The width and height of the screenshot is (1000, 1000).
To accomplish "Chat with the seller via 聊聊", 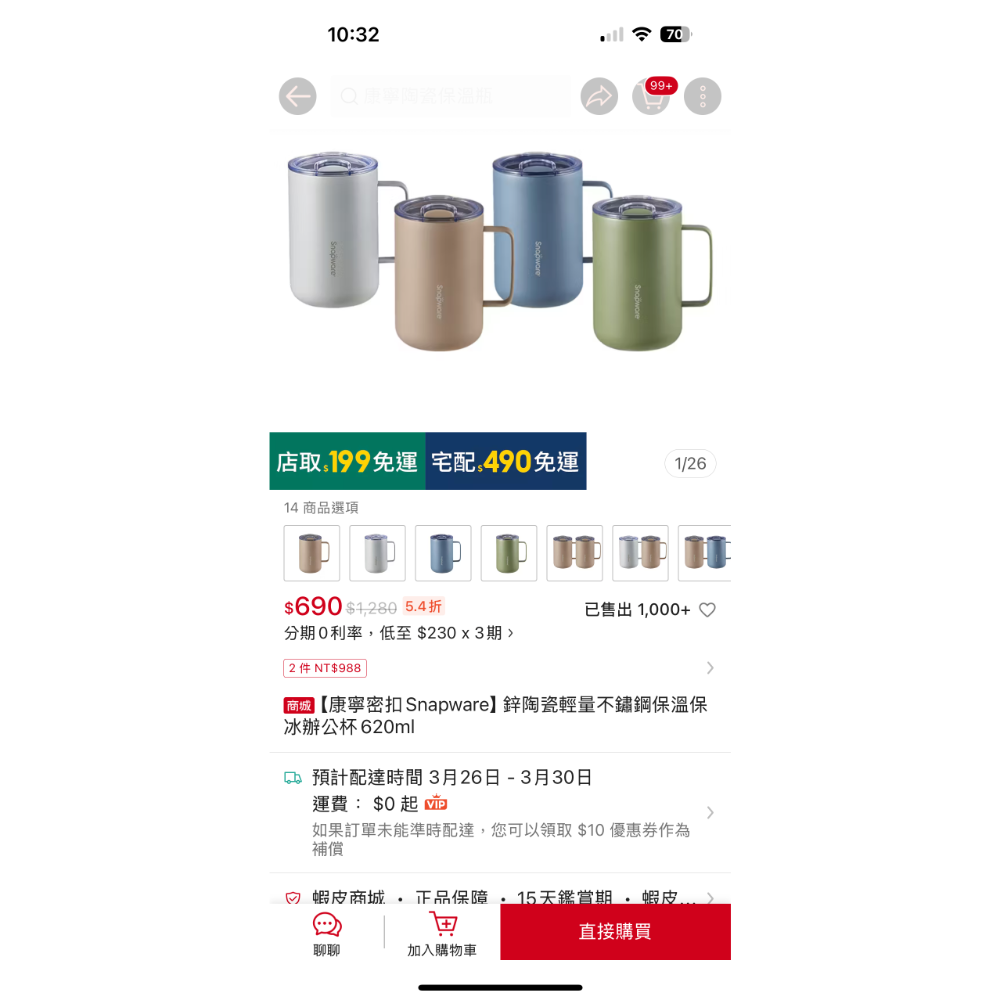I will click(327, 934).
